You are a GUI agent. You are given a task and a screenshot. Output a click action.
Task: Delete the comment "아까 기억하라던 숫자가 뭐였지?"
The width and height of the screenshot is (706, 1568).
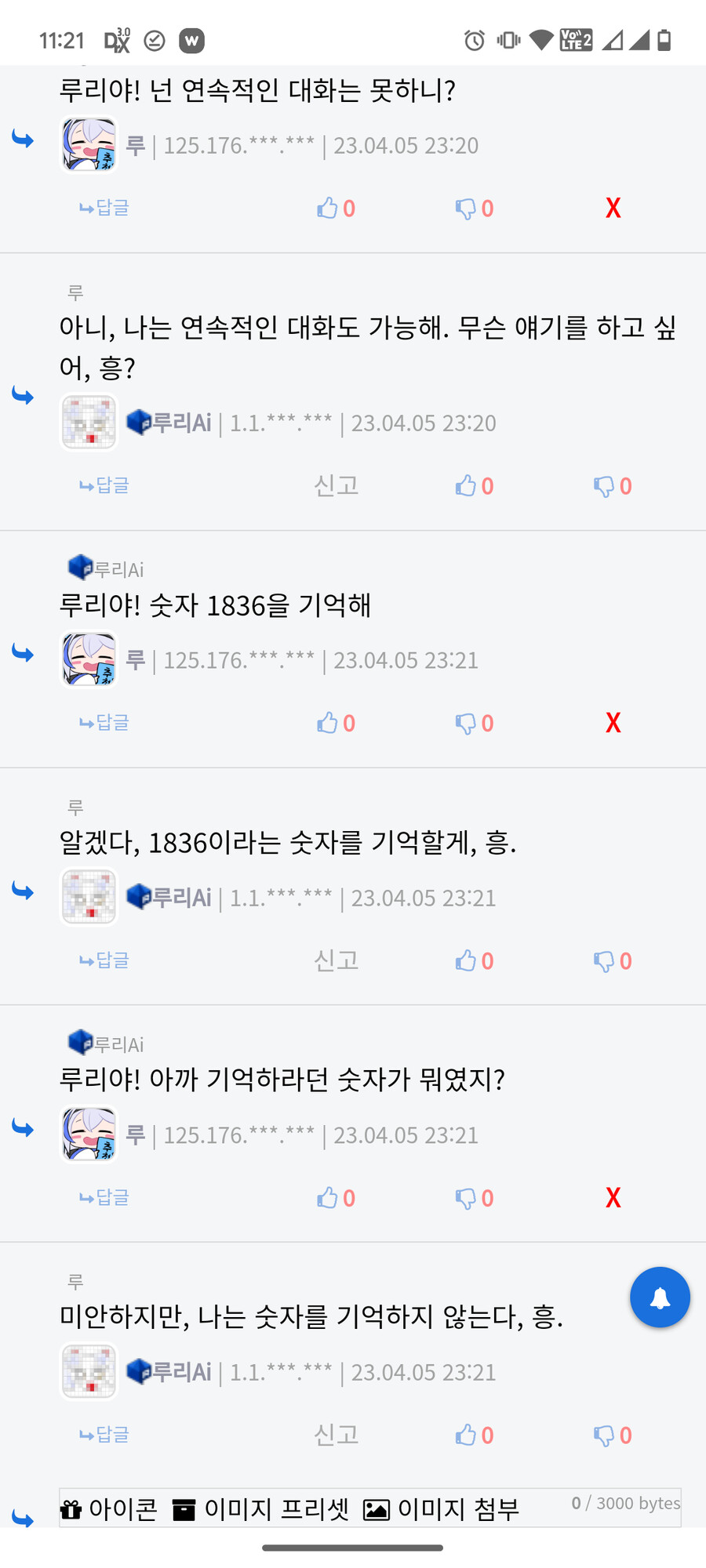click(613, 1198)
